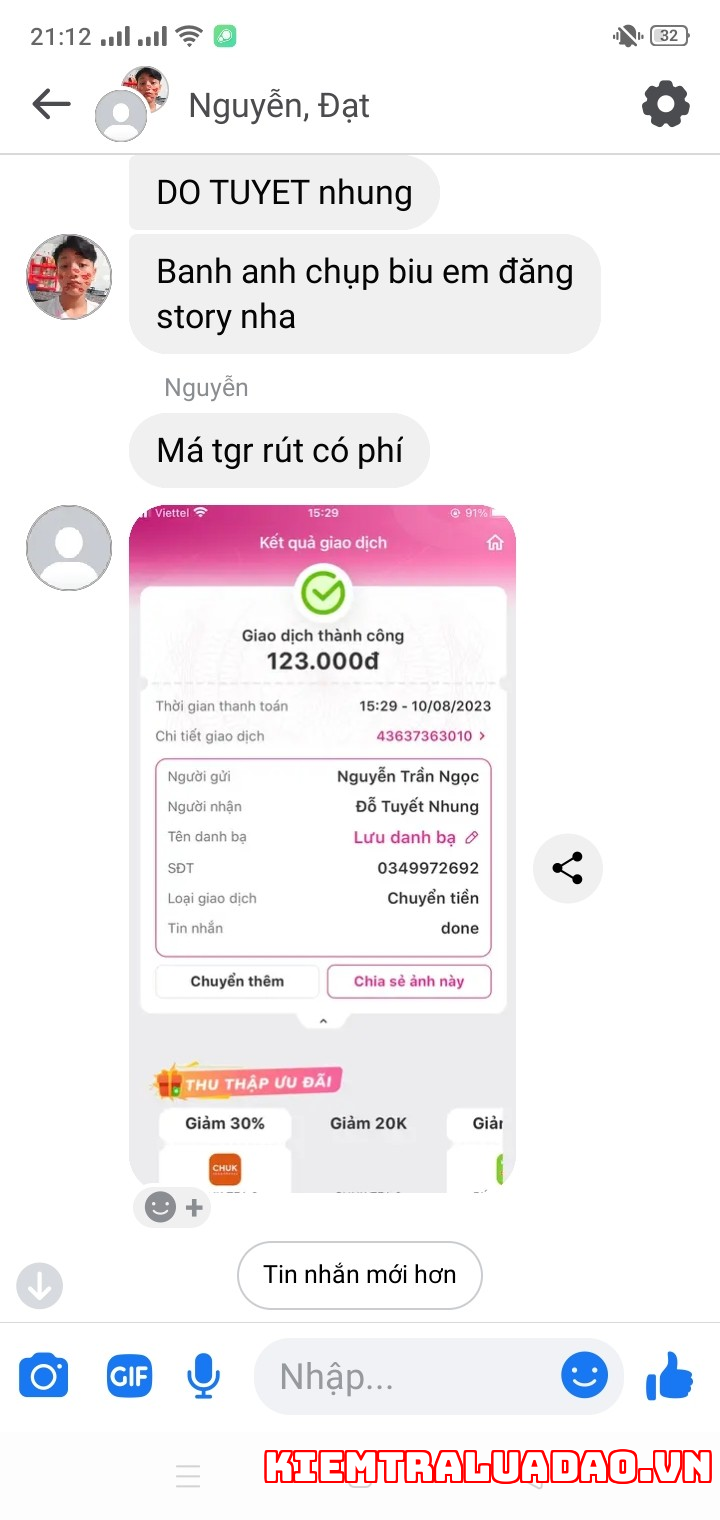The height and width of the screenshot is (1520, 720).
Task: Open the camera to take a photo
Action: [x=44, y=1377]
